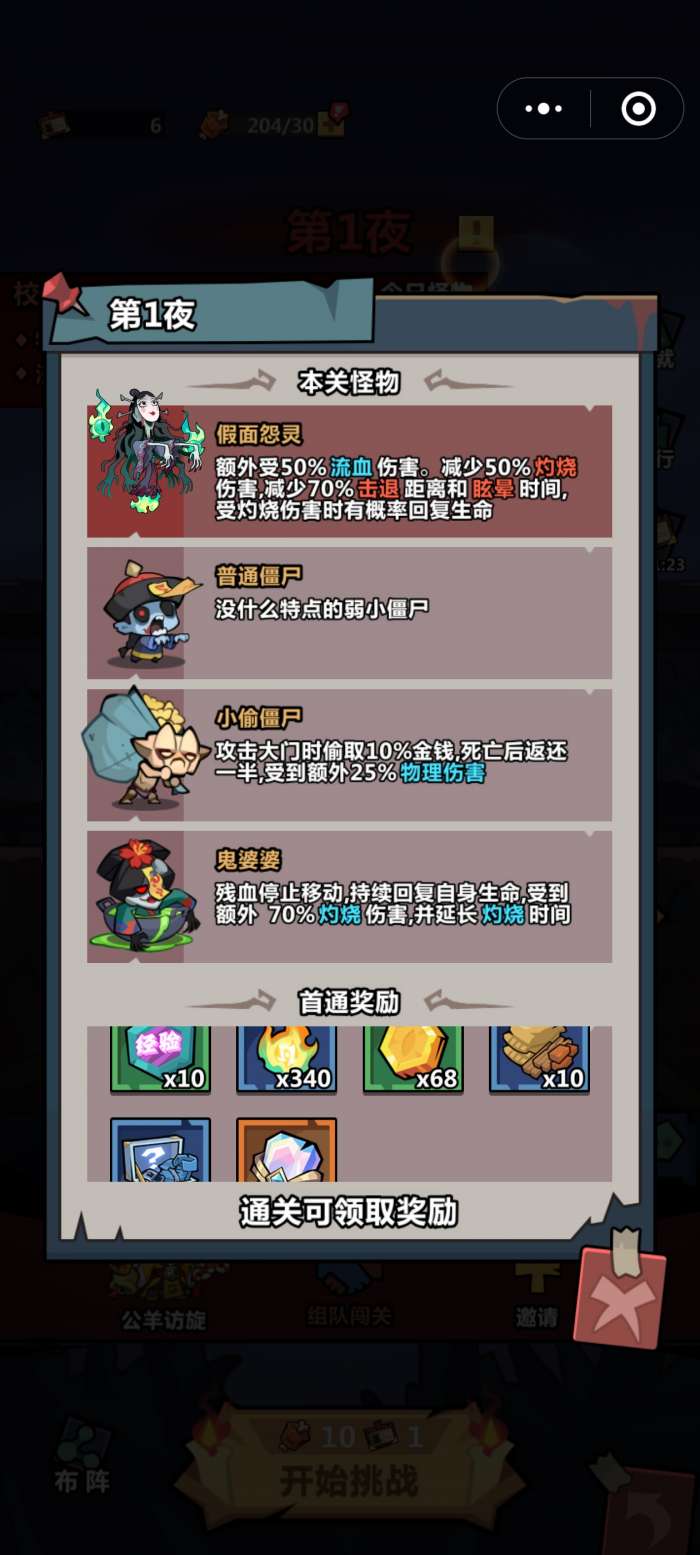View the 小偷僵尸 monster entry

tap(349, 755)
